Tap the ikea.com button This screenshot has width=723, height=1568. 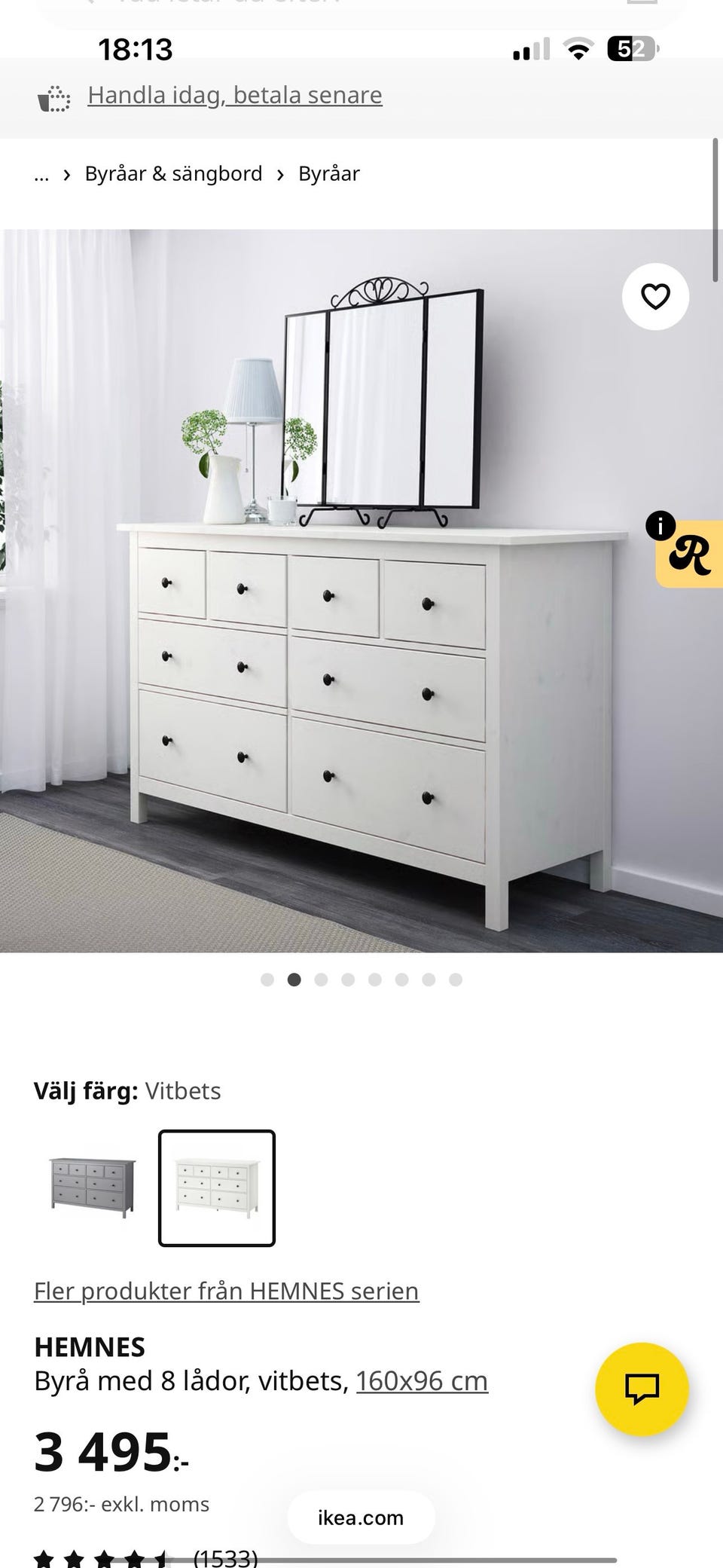pos(360,1518)
